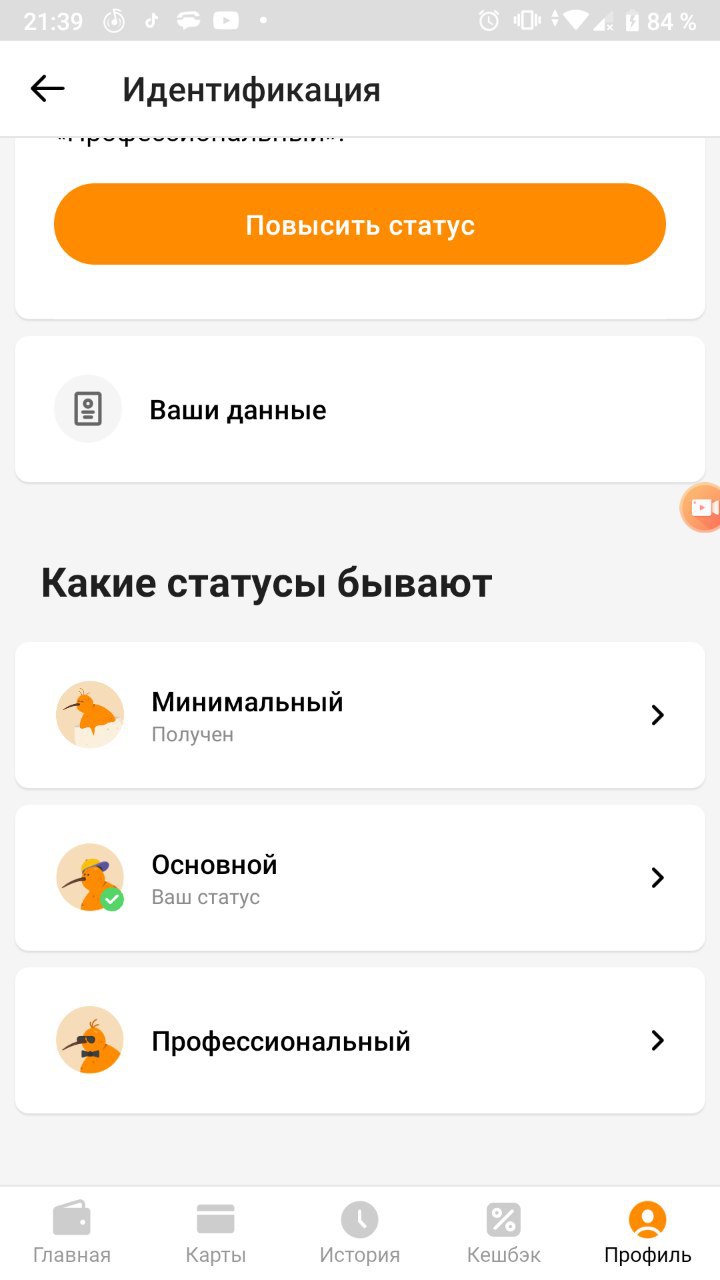Screen dimensions: 720x1280
Task: Open the Минимальный status details
Action: [x=360, y=715]
